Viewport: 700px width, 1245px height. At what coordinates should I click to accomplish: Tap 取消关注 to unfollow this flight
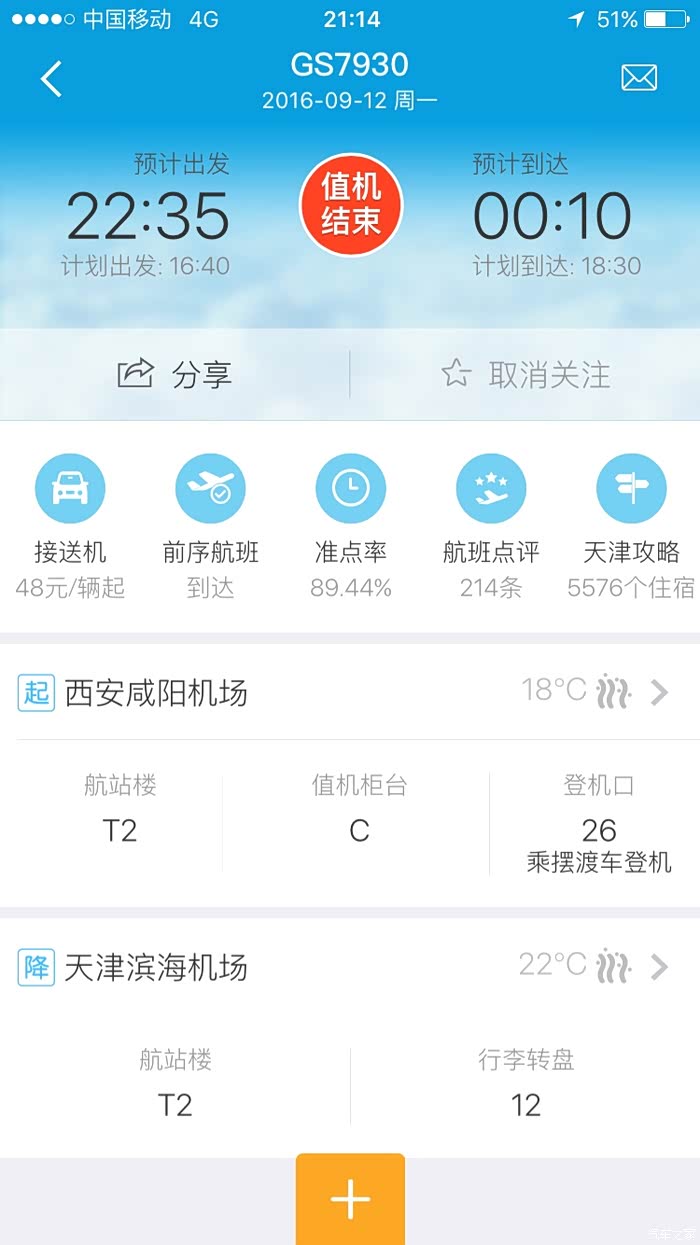coord(526,375)
